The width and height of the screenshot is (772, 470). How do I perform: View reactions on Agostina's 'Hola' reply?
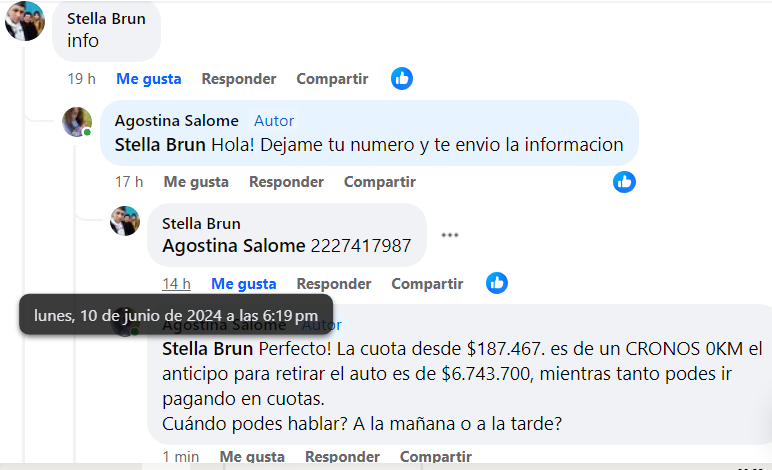click(624, 182)
